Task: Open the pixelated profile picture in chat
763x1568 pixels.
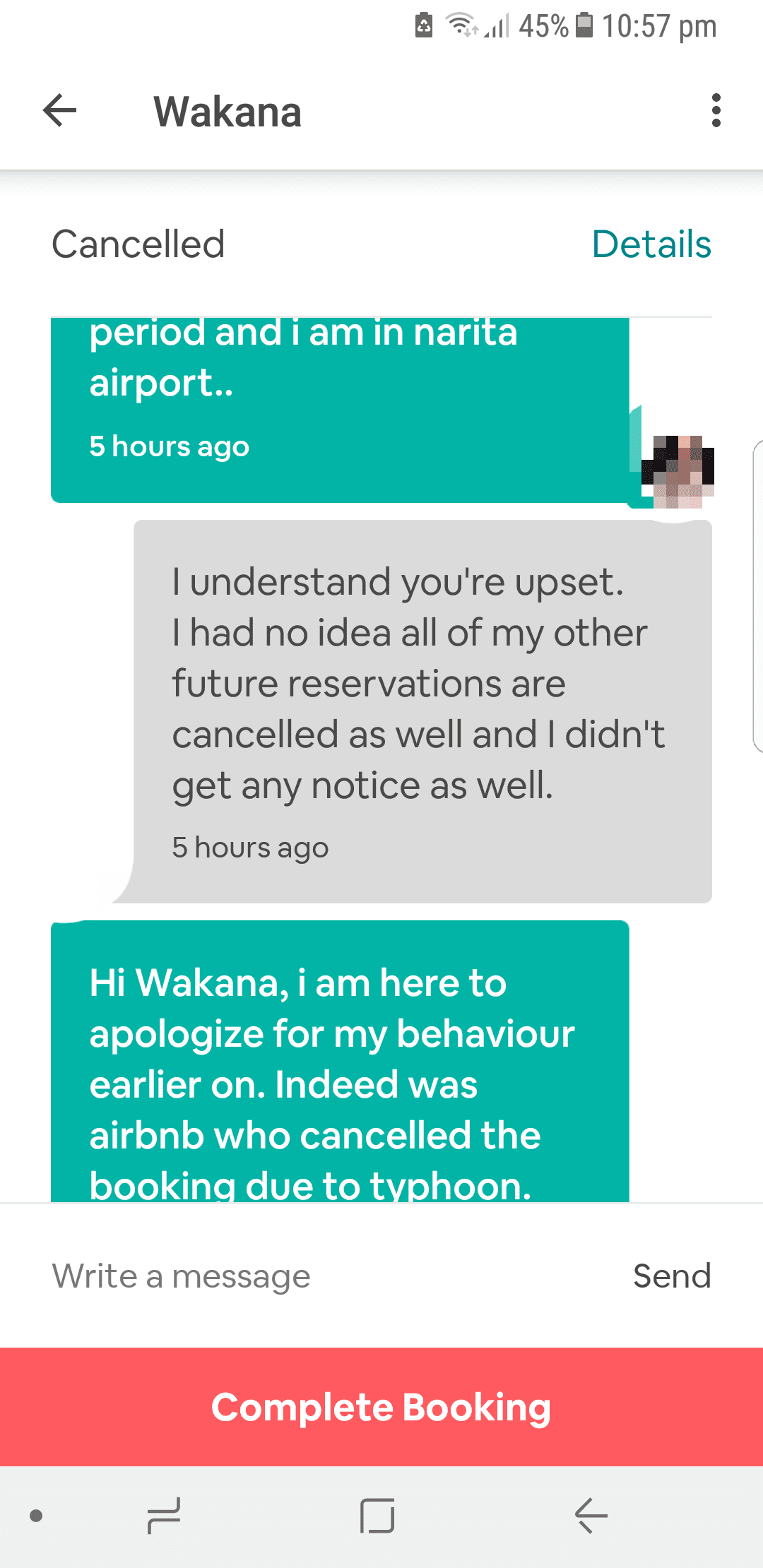Action: click(x=678, y=471)
